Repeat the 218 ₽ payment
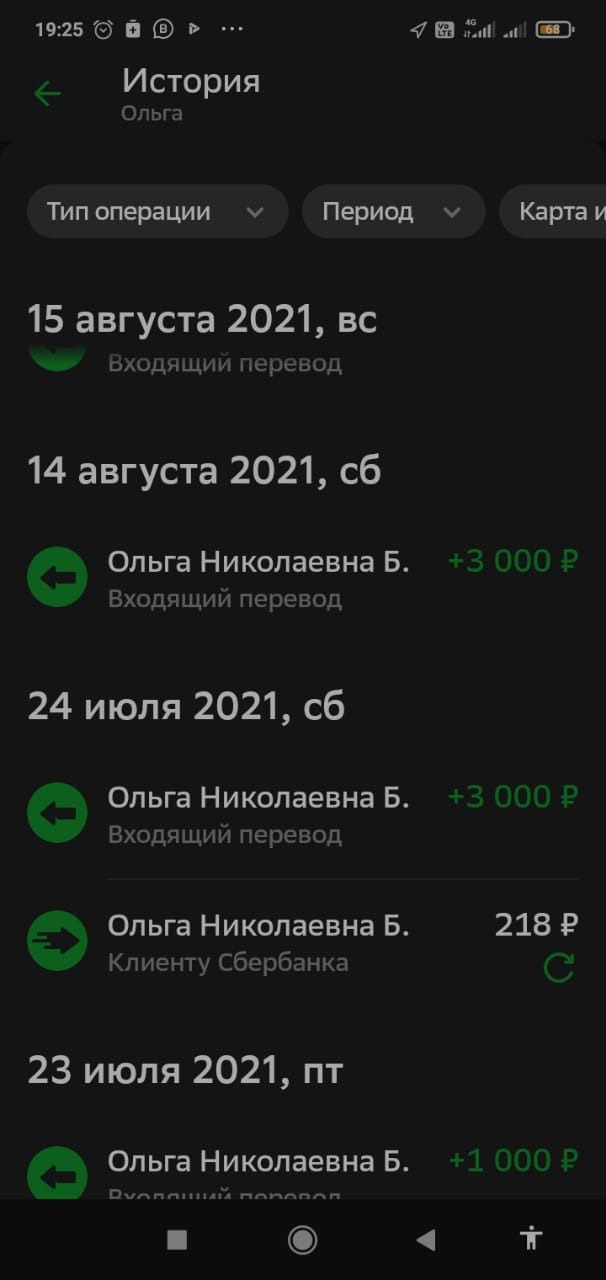Image resolution: width=606 pixels, height=1280 pixels. click(558, 967)
